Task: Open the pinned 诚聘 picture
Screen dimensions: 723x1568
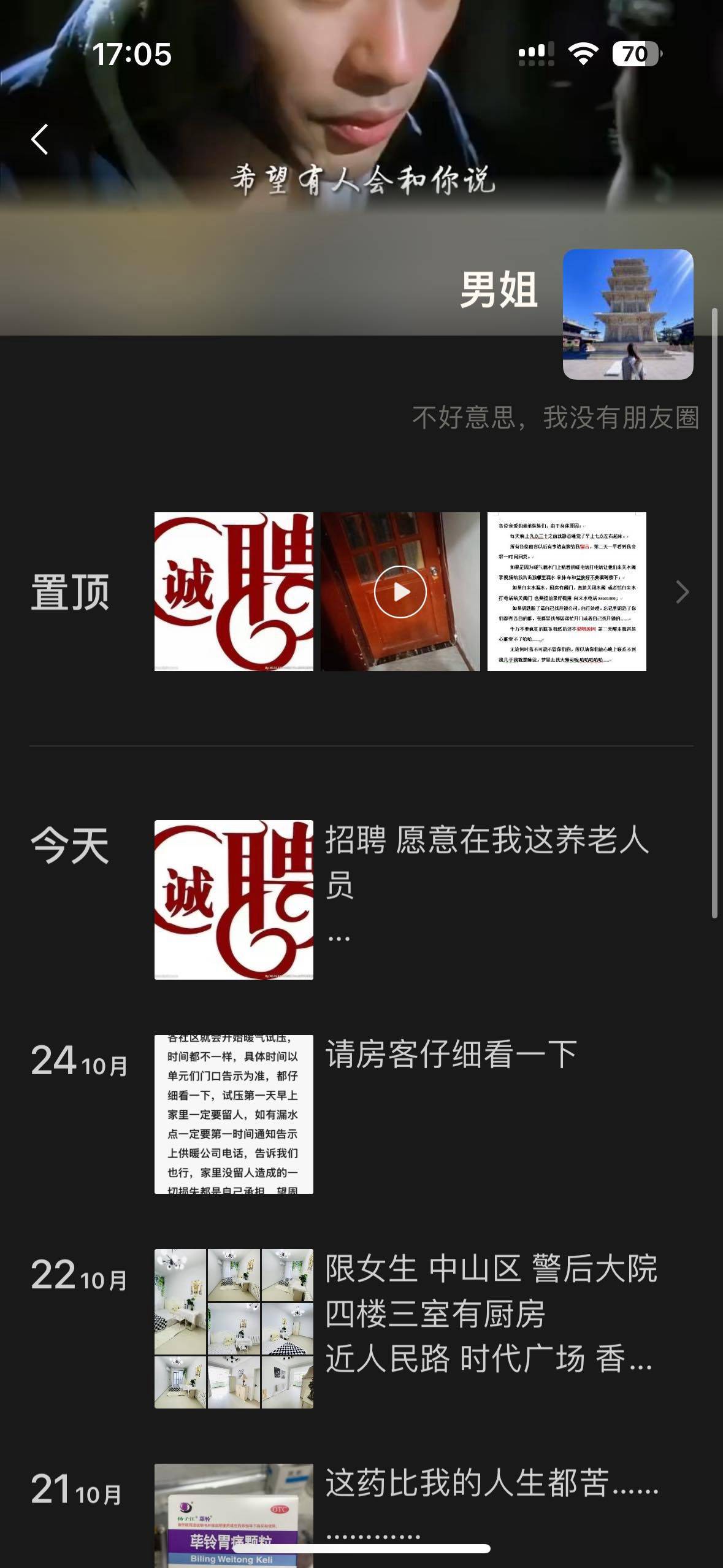Action: coord(234,591)
